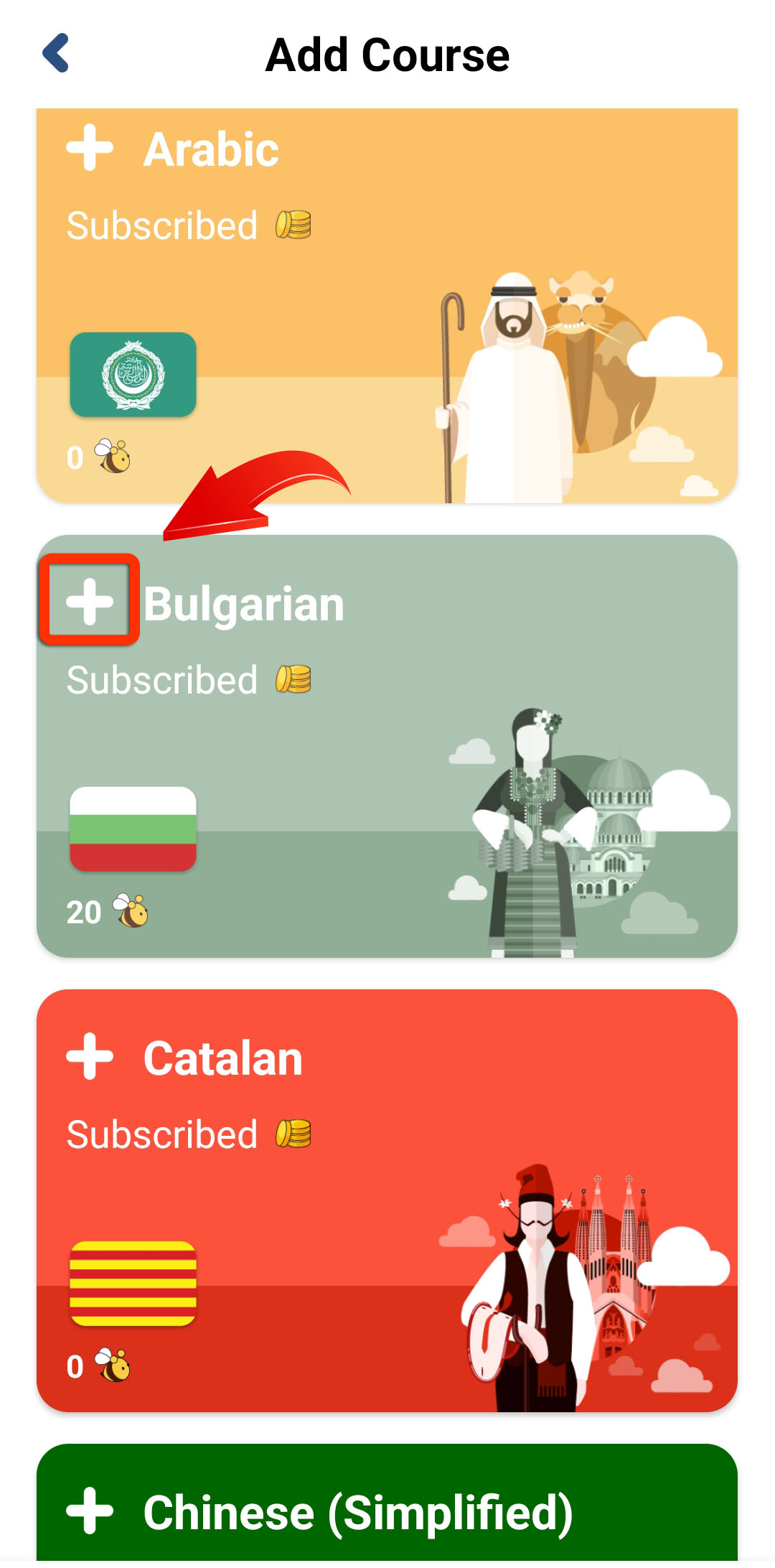
Task: Go back from Add Course
Action: pyautogui.click(x=56, y=54)
